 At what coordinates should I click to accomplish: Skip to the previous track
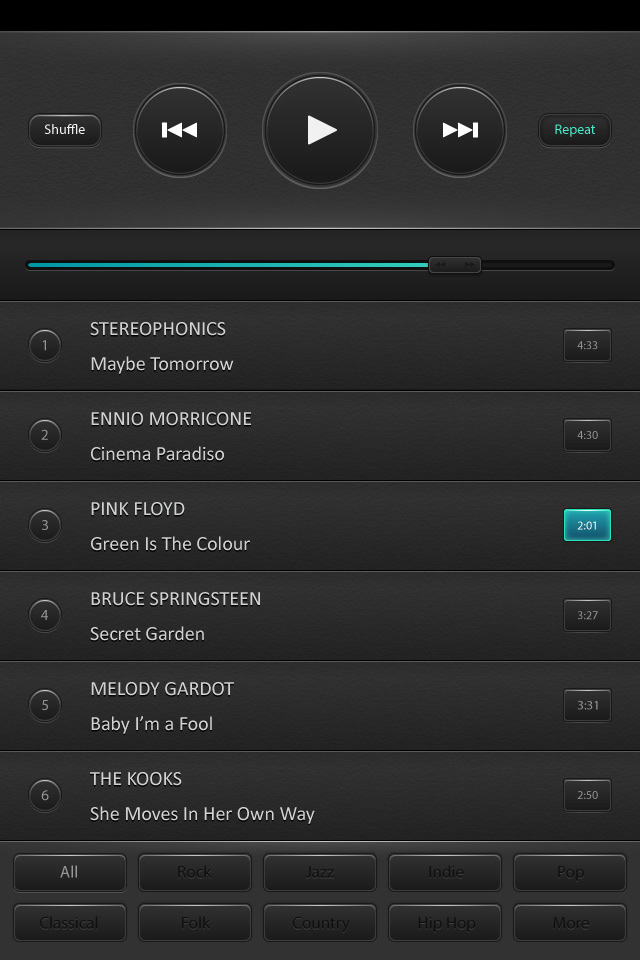click(x=179, y=130)
